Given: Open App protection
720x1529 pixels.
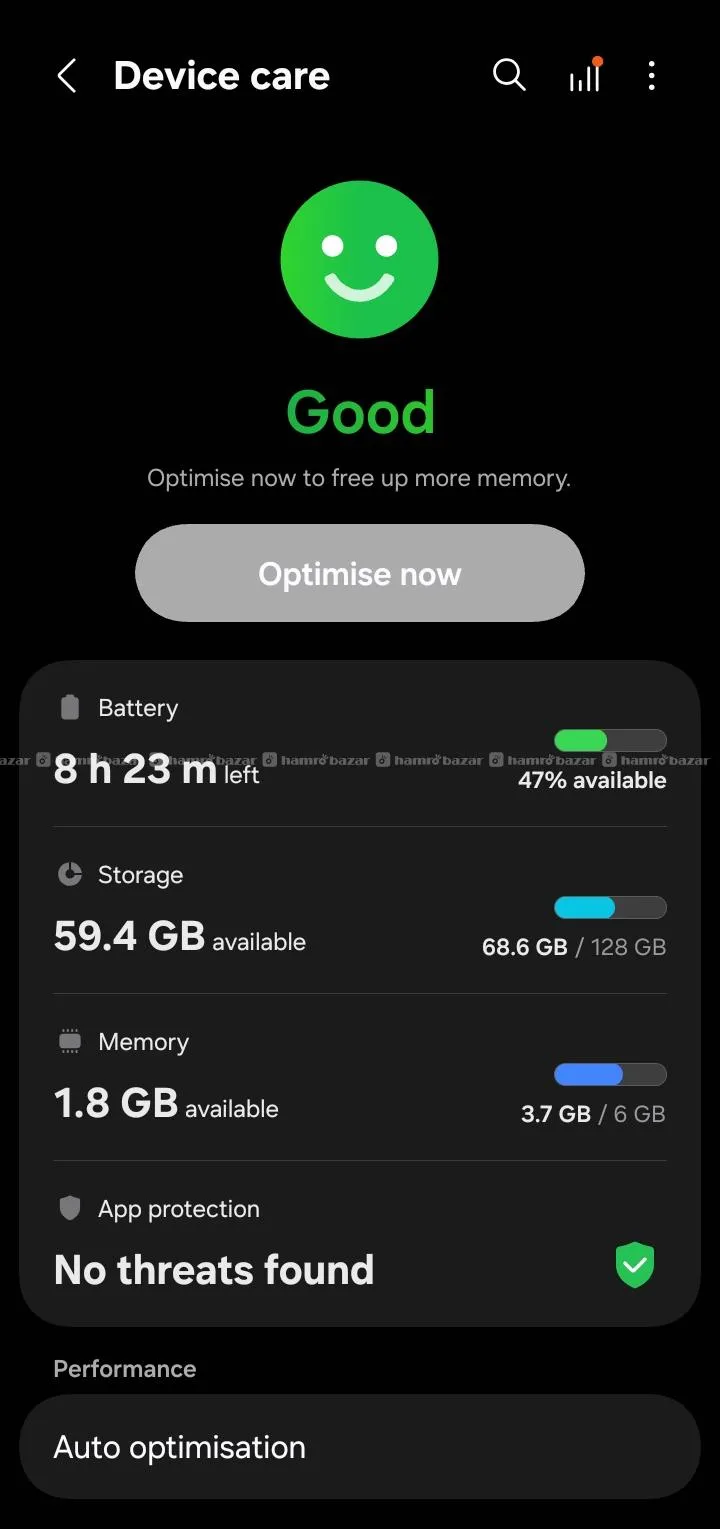Looking at the screenshot, I should coord(360,1243).
